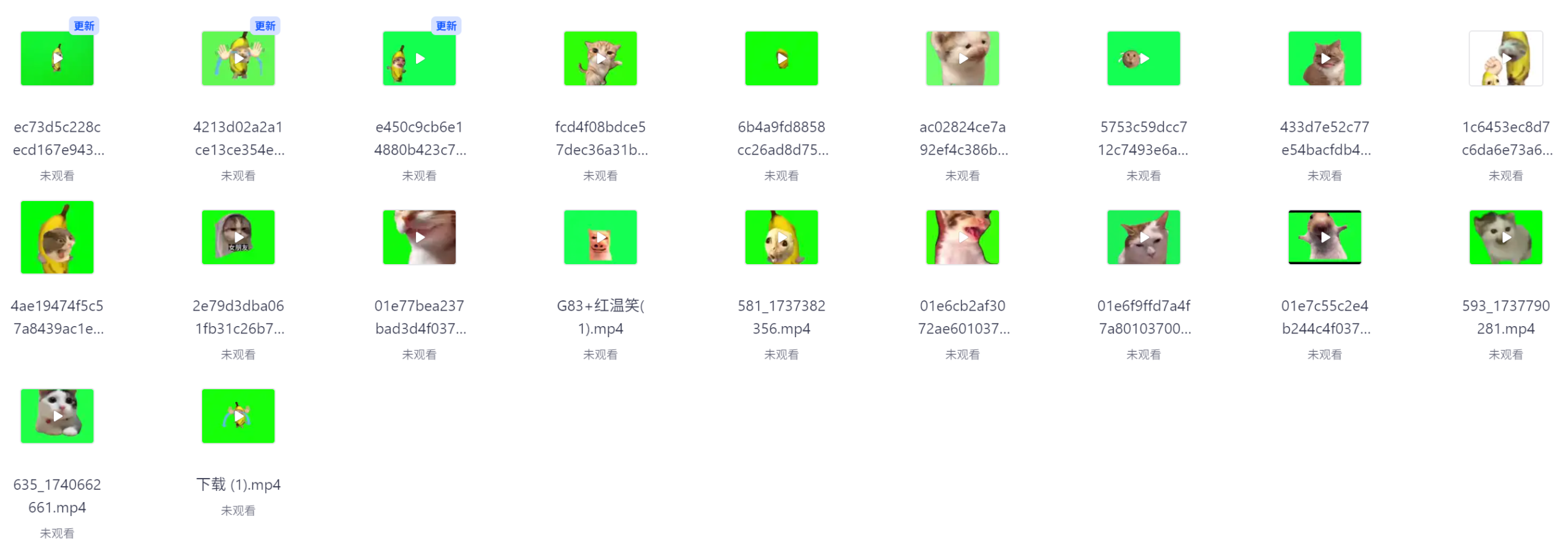Open video 5753c59dcc7 12c7493e6a
1568x540 pixels.
(1143, 58)
